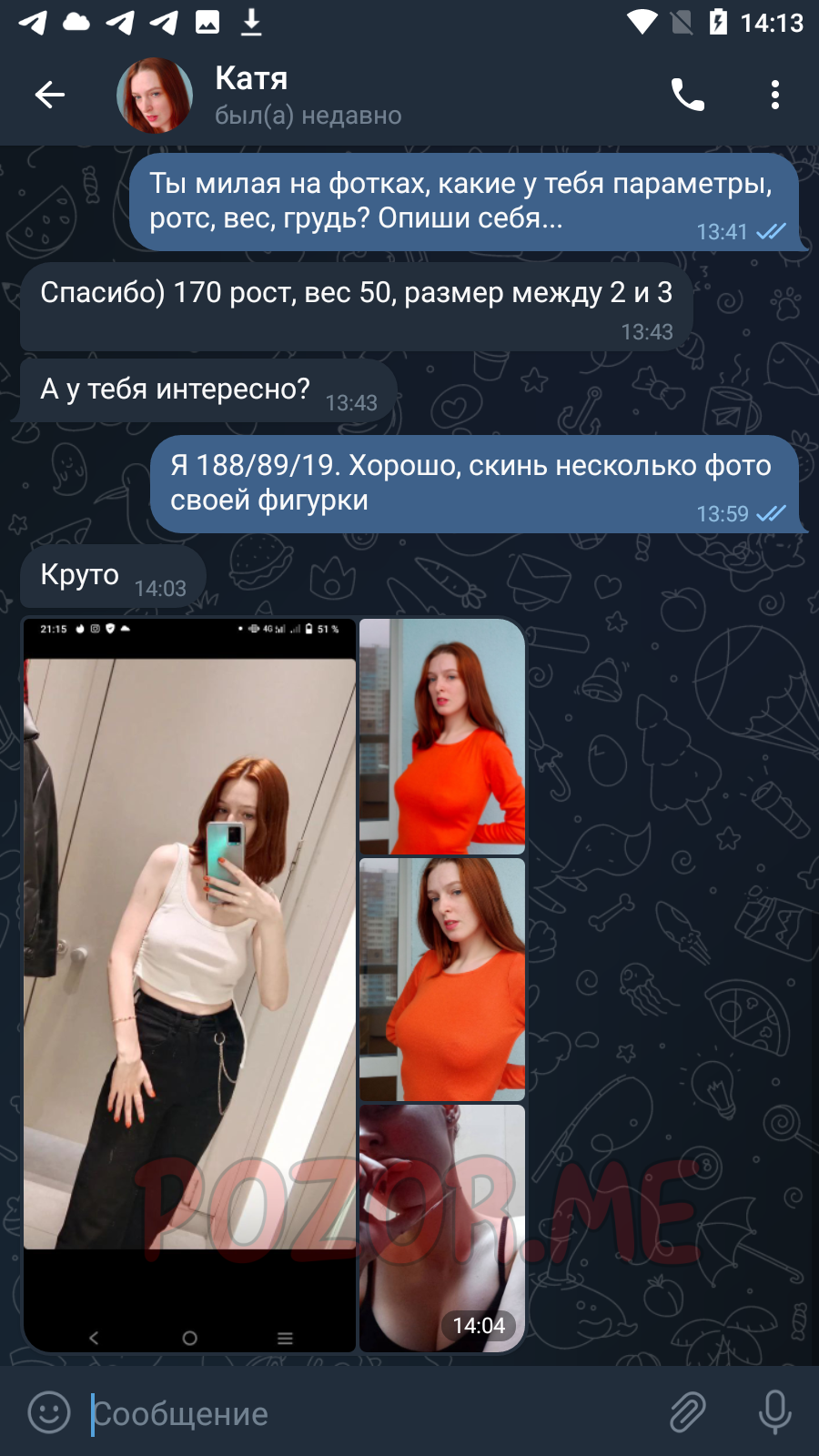Open the bottom-right photo marked 14:04

coord(442,1228)
